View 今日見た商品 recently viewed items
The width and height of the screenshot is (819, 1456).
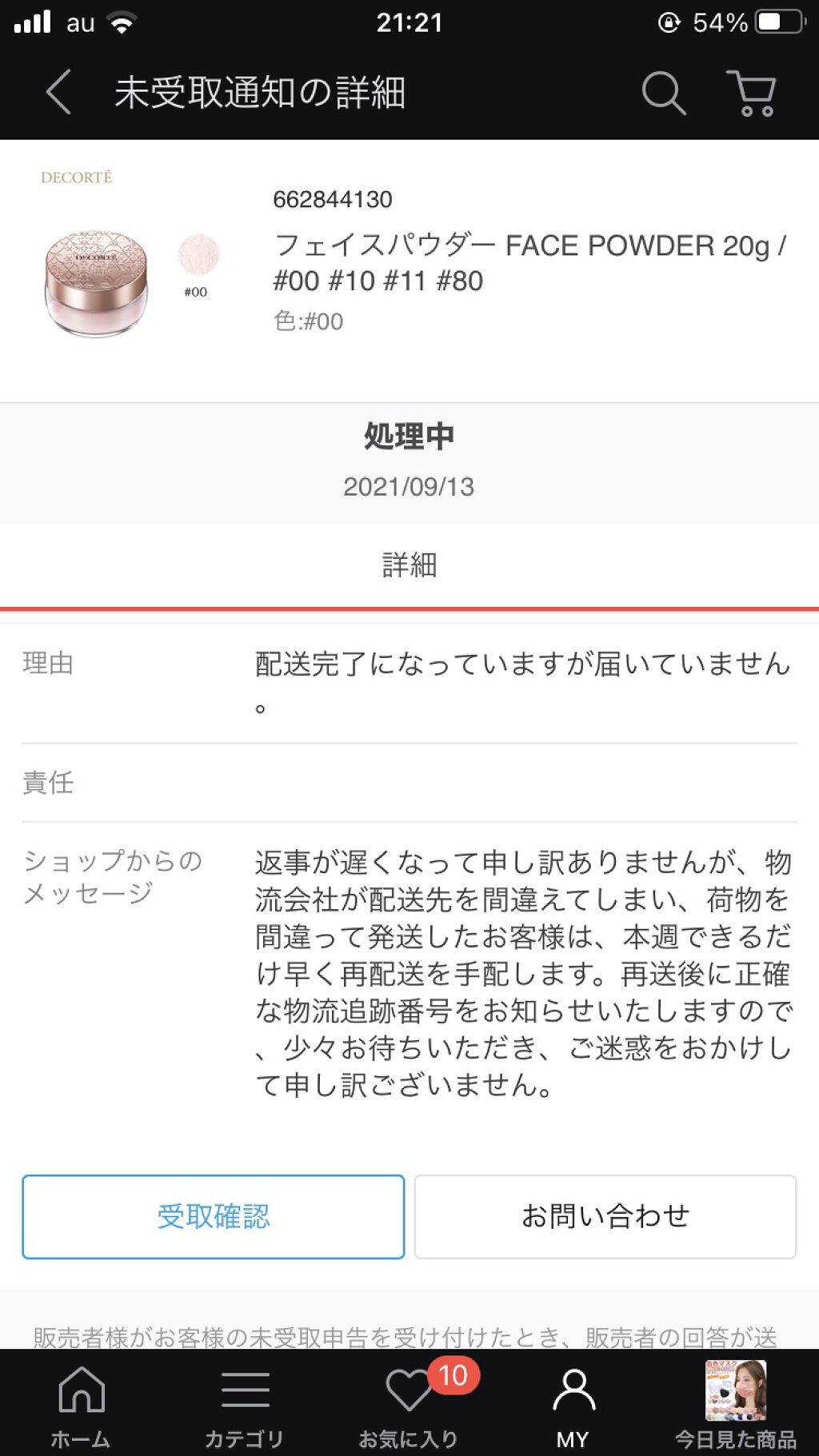pos(736,1405)
